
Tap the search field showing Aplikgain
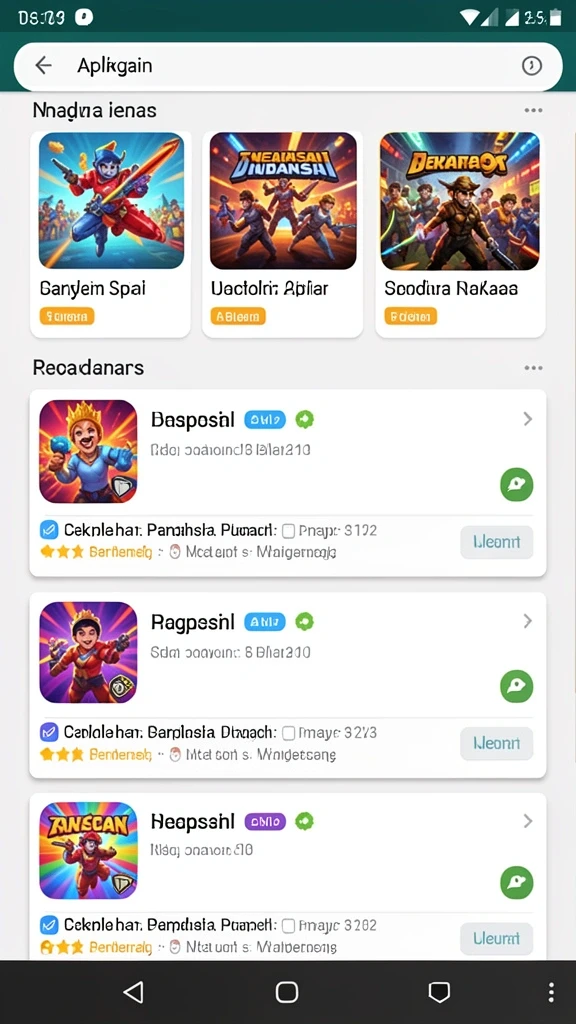288,66
